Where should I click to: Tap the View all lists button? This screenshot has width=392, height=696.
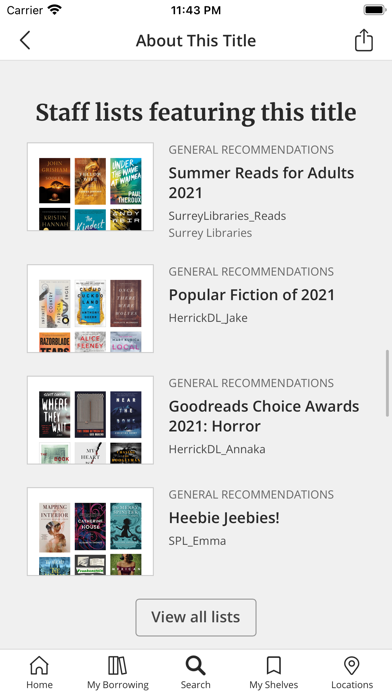(x=196, y=617)
